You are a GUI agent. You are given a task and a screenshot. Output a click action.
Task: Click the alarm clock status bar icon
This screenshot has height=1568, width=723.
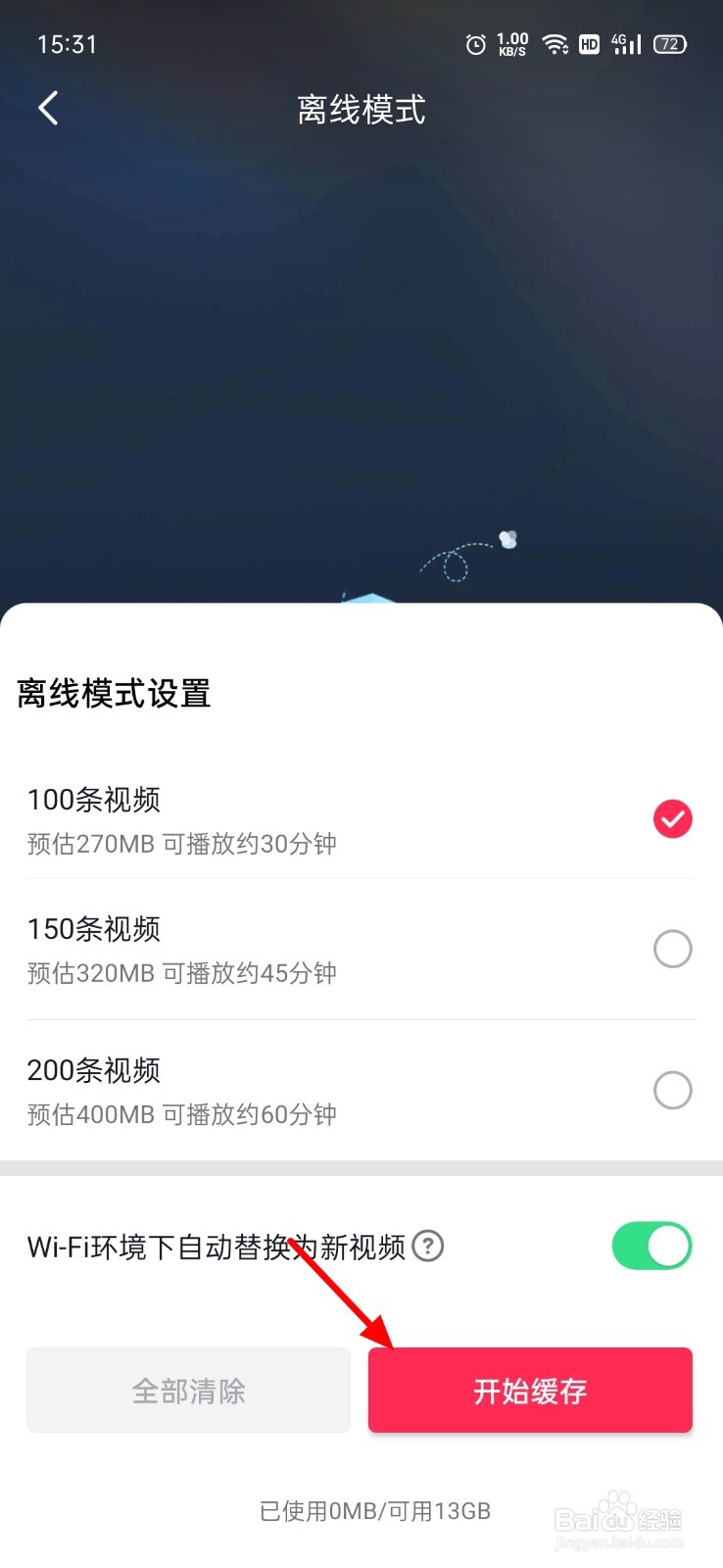(474, 44)
